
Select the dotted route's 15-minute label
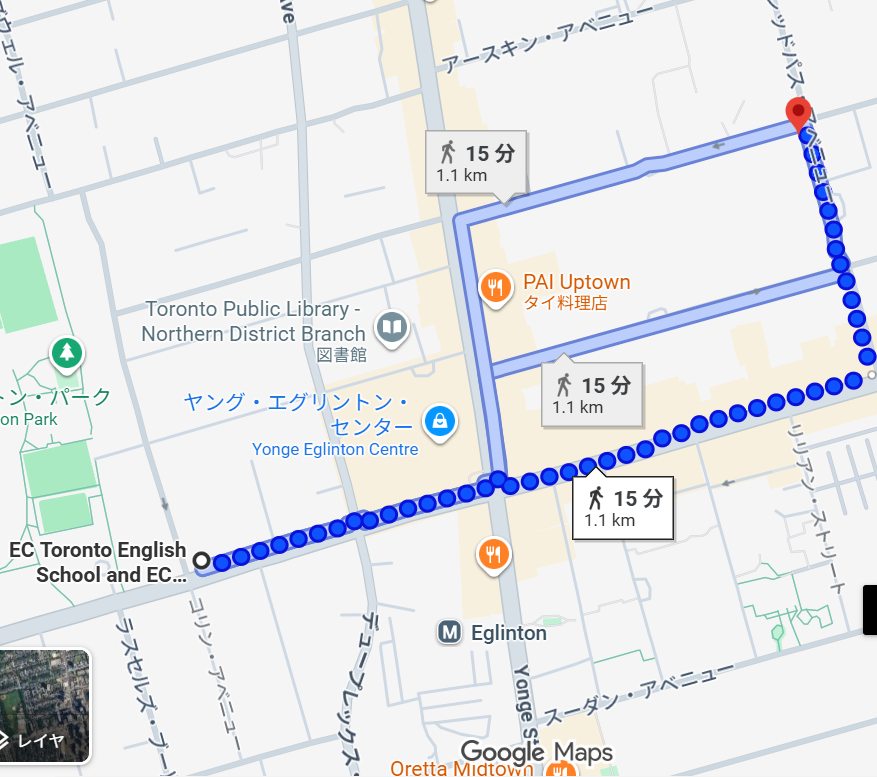click(624, 507)
